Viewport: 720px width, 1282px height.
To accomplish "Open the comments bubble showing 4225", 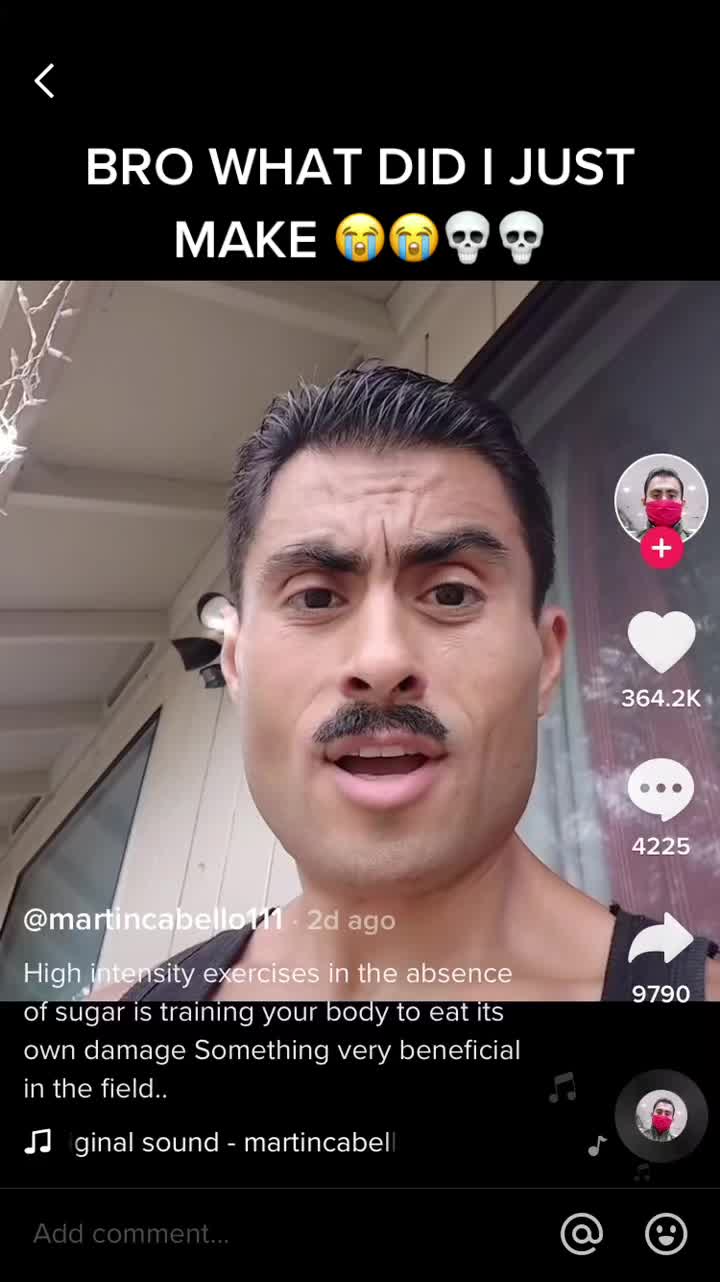I will pos(661,790).
